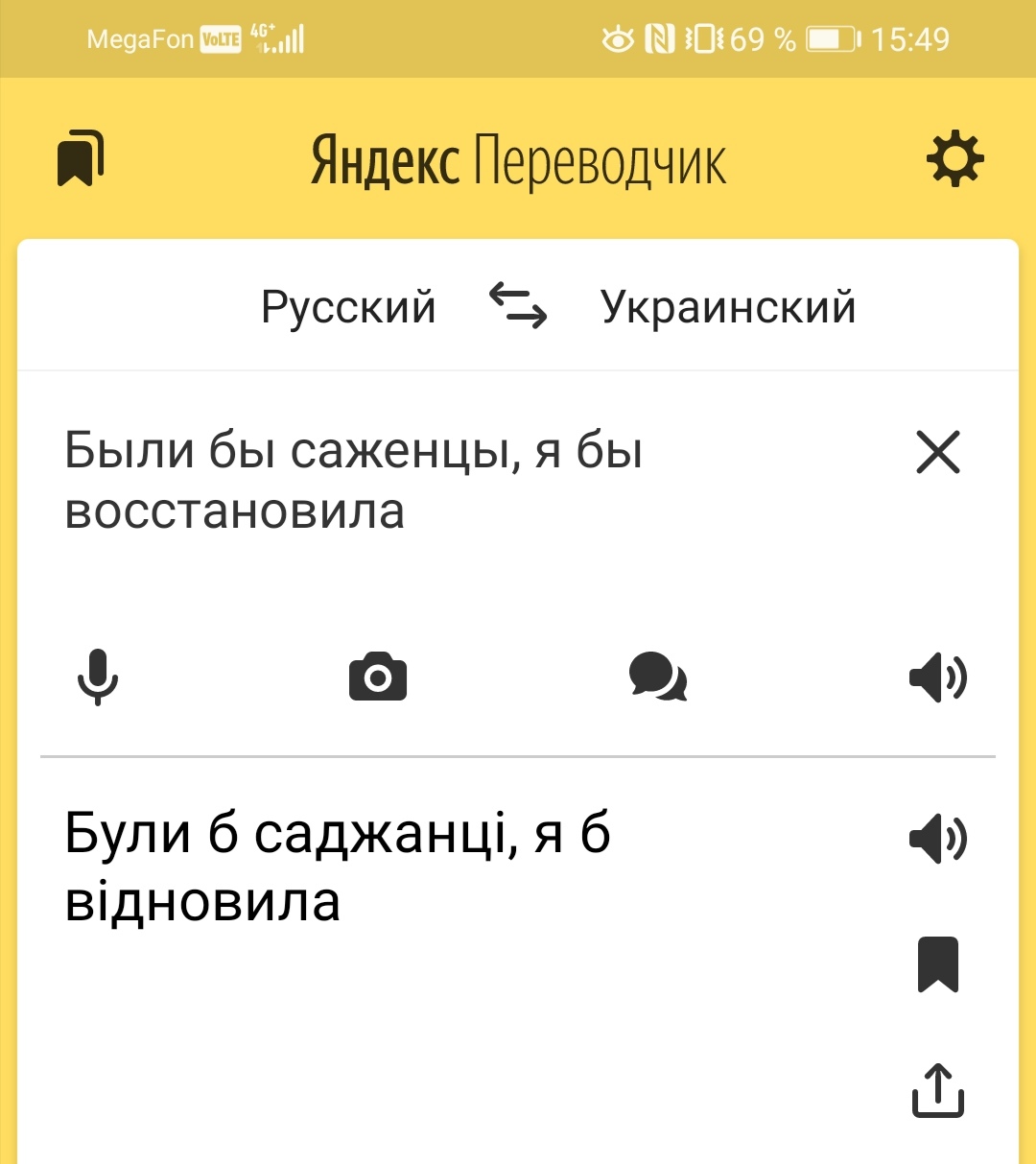Open conversation dialog mode
1036x1164 pixels.
click(x=658, y=677)
